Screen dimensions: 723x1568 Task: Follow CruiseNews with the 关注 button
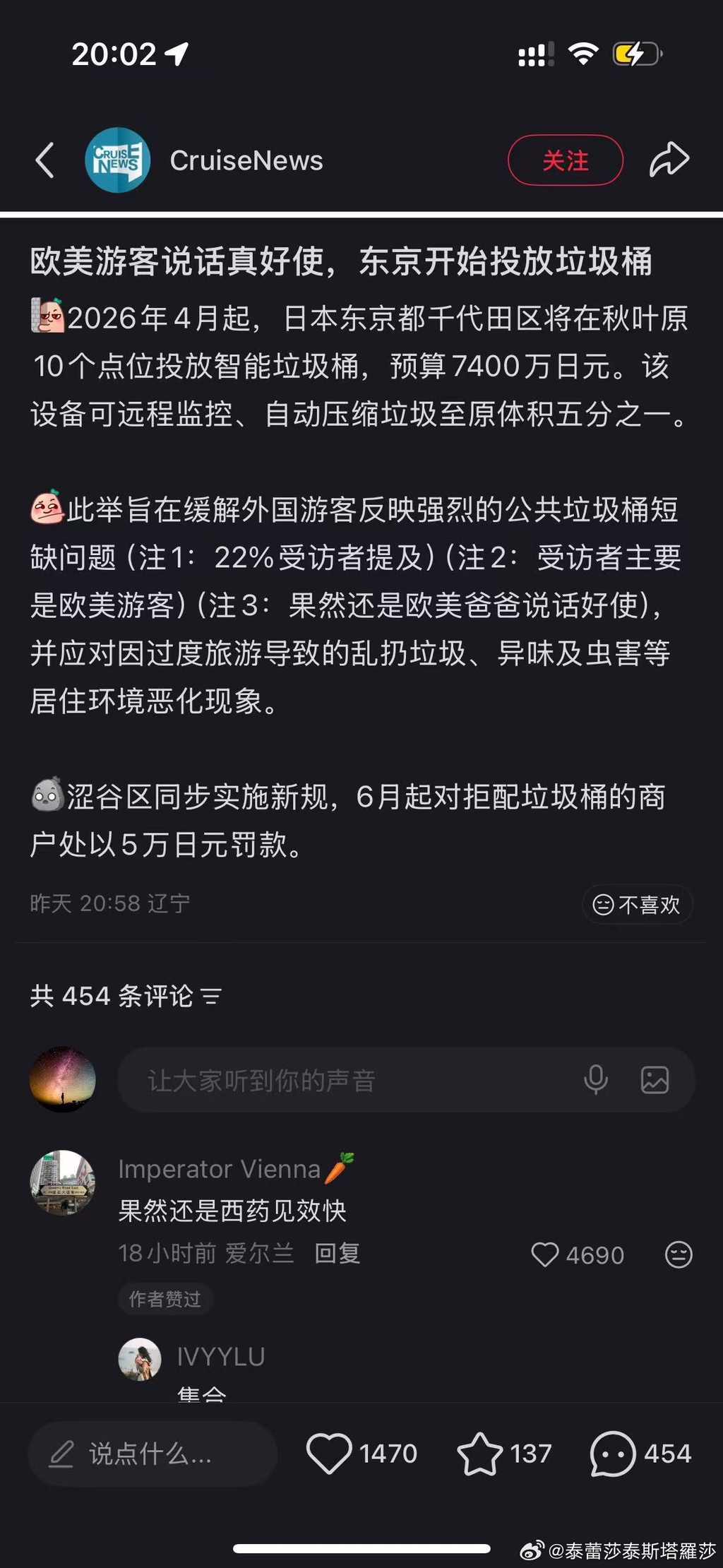tap(565, 160)
